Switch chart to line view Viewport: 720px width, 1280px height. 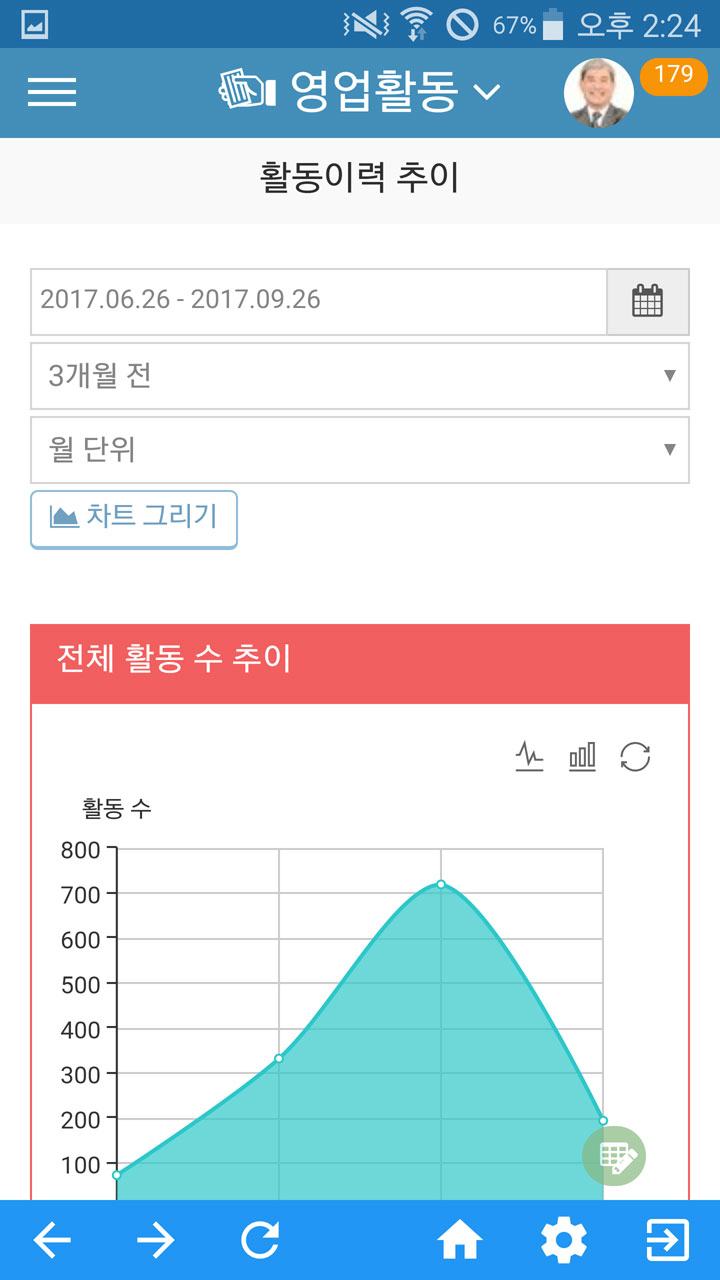pos(530,757)
